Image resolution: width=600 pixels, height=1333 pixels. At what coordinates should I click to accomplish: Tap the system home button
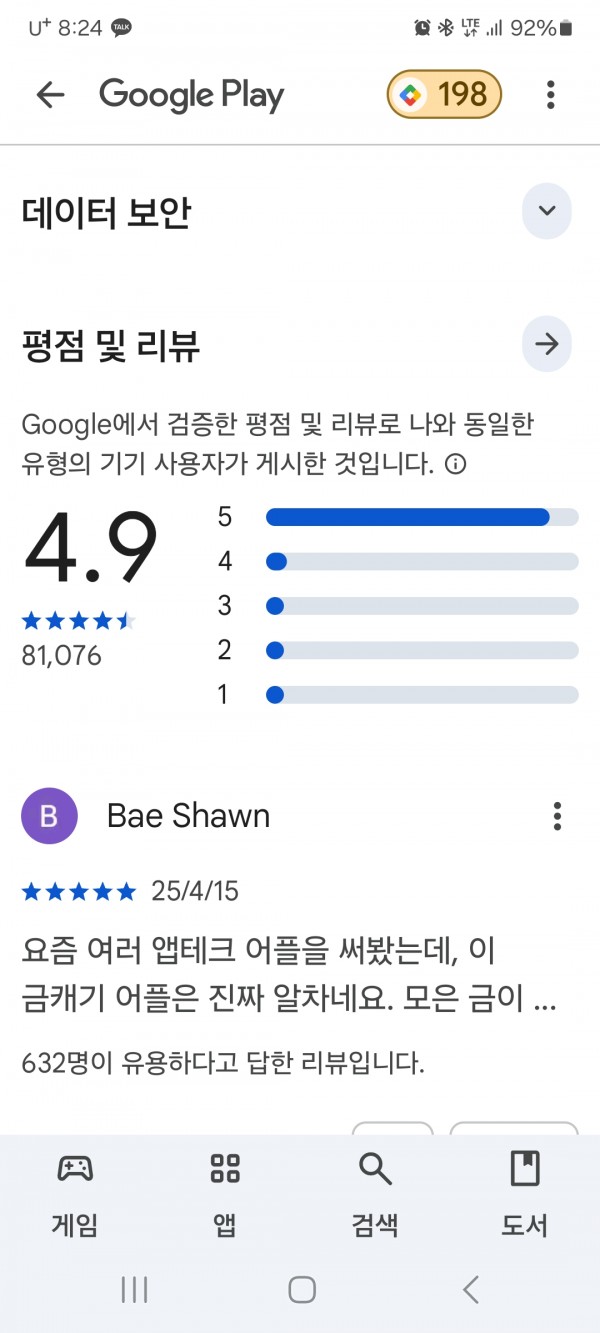302,1289
